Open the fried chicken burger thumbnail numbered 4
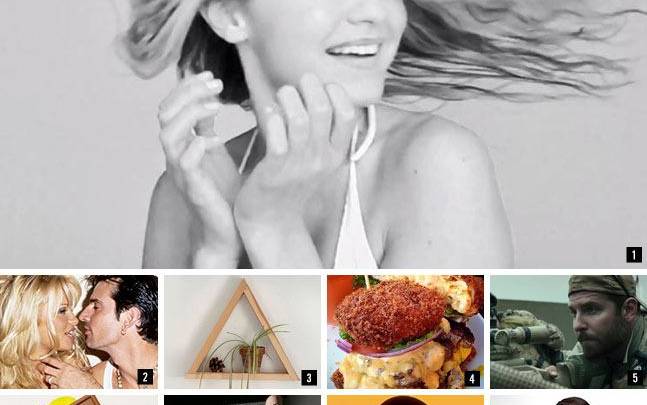The height and width of the screenshot is (405, 647). tap(405, 332)
